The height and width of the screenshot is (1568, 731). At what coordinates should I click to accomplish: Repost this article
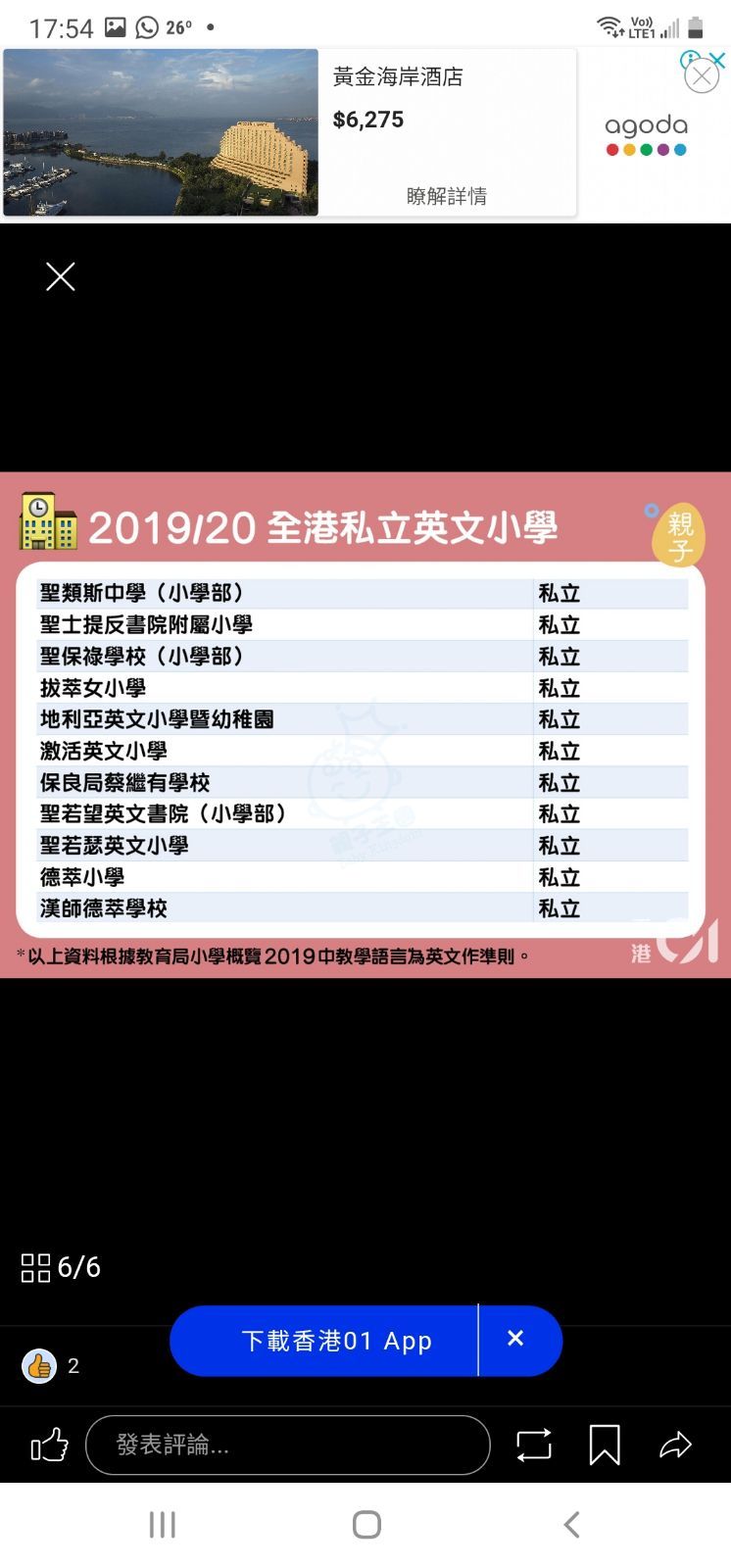[534, 1445]
